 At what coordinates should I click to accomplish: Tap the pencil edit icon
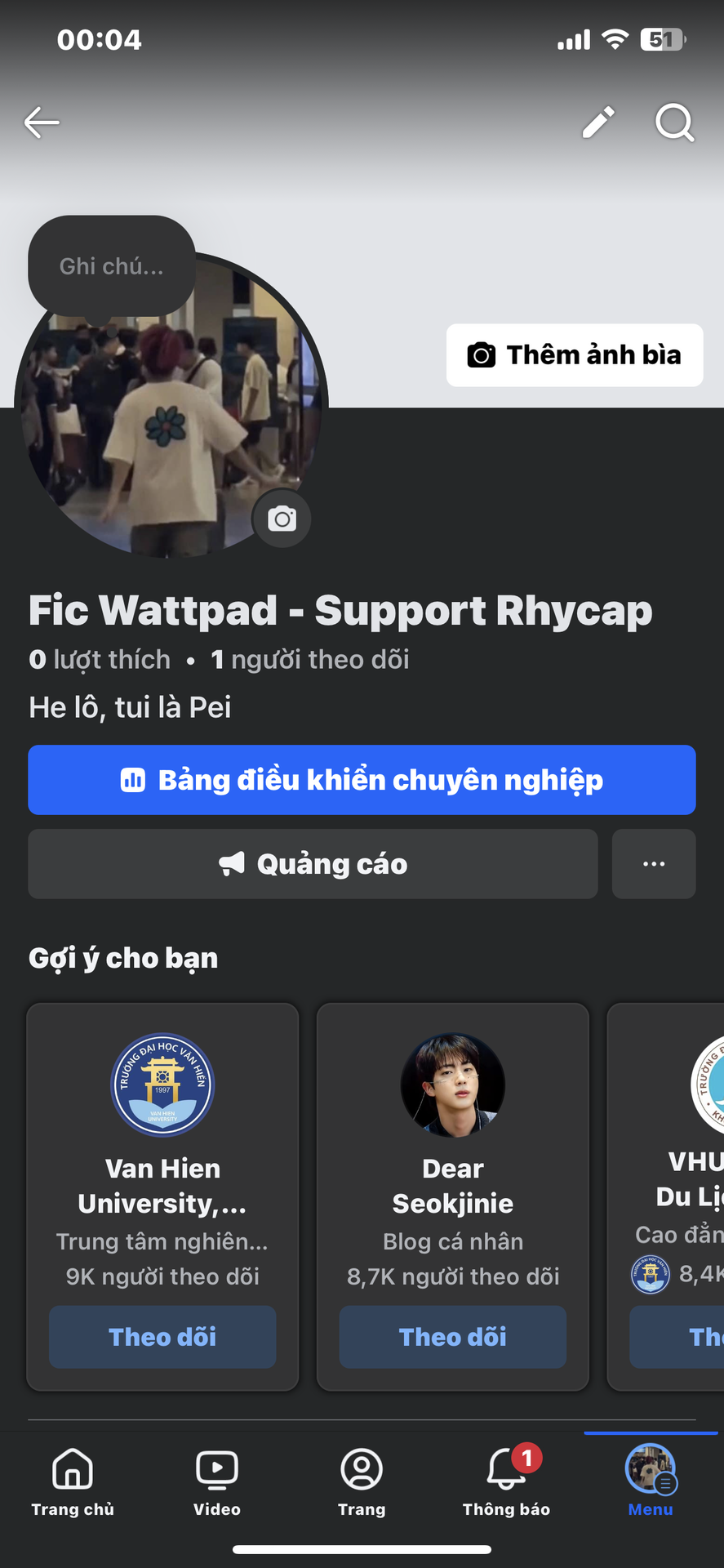pyautogui.click(x=598, y=122)
